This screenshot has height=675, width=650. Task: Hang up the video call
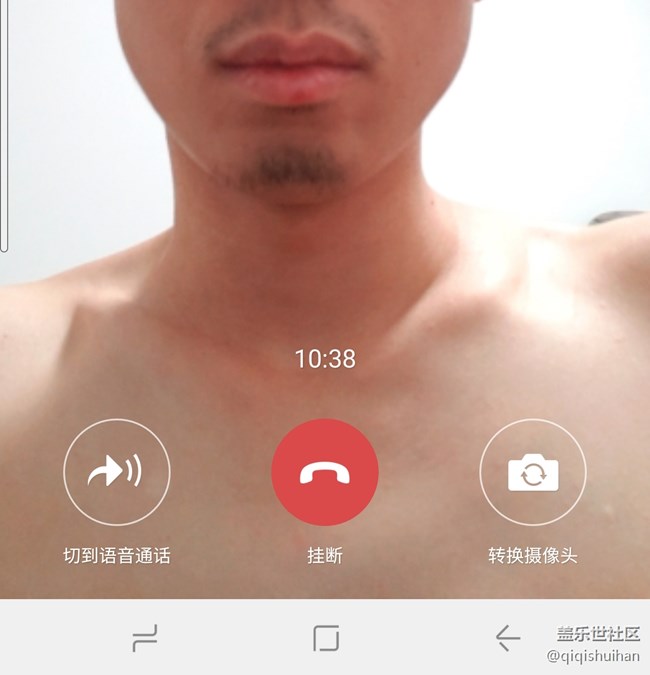coord(325,472)
